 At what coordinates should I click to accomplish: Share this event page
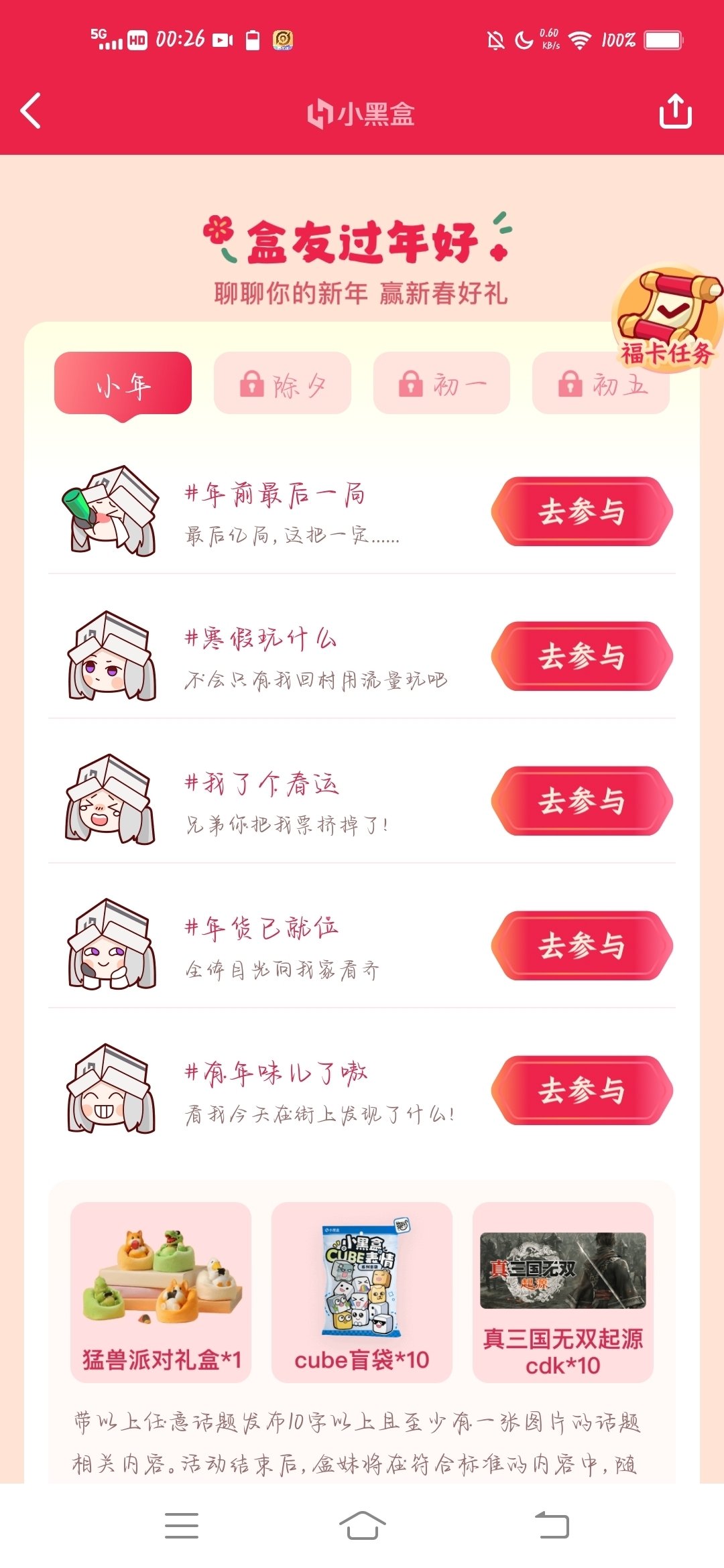point(675,111)
